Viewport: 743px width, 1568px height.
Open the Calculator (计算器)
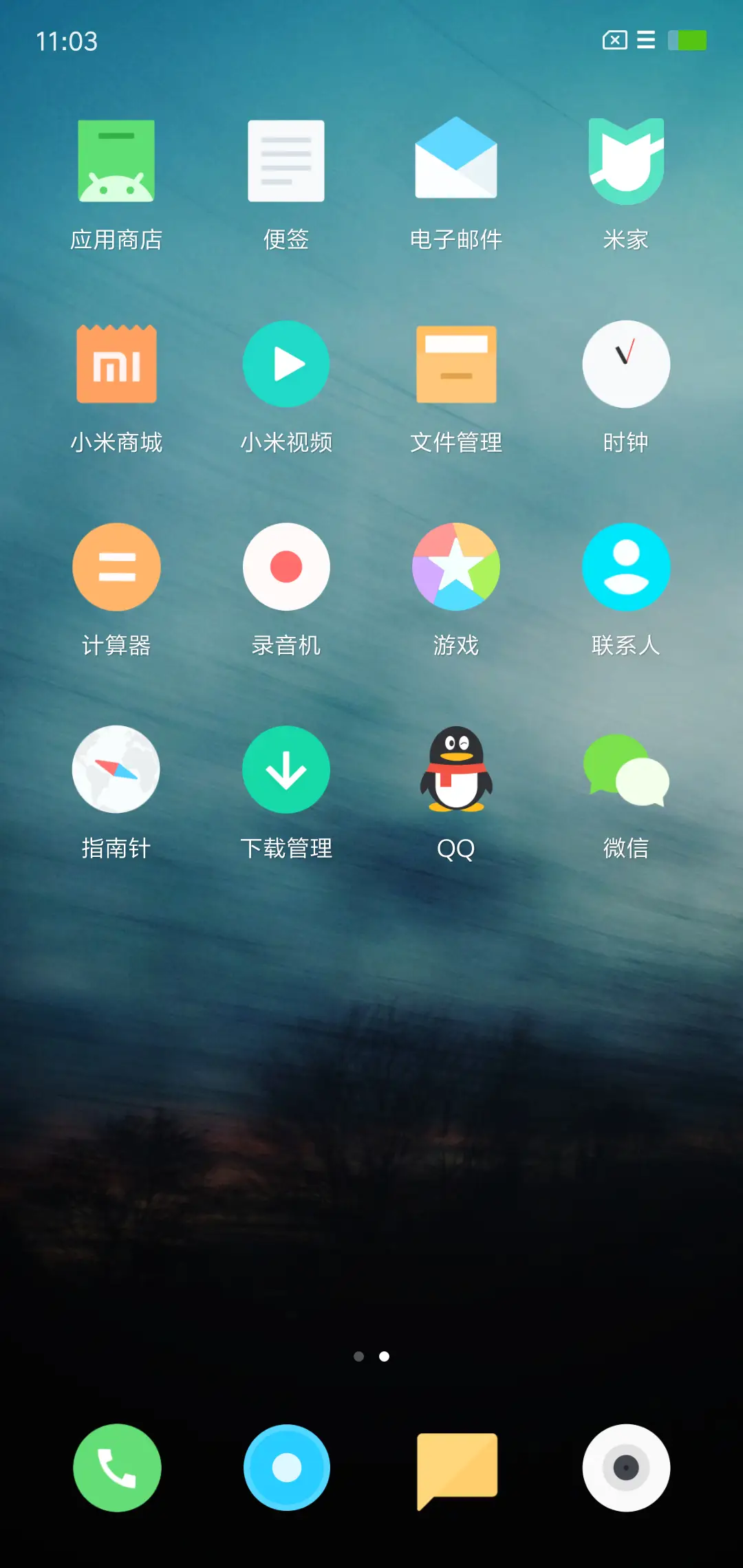[x=116, y=566]
